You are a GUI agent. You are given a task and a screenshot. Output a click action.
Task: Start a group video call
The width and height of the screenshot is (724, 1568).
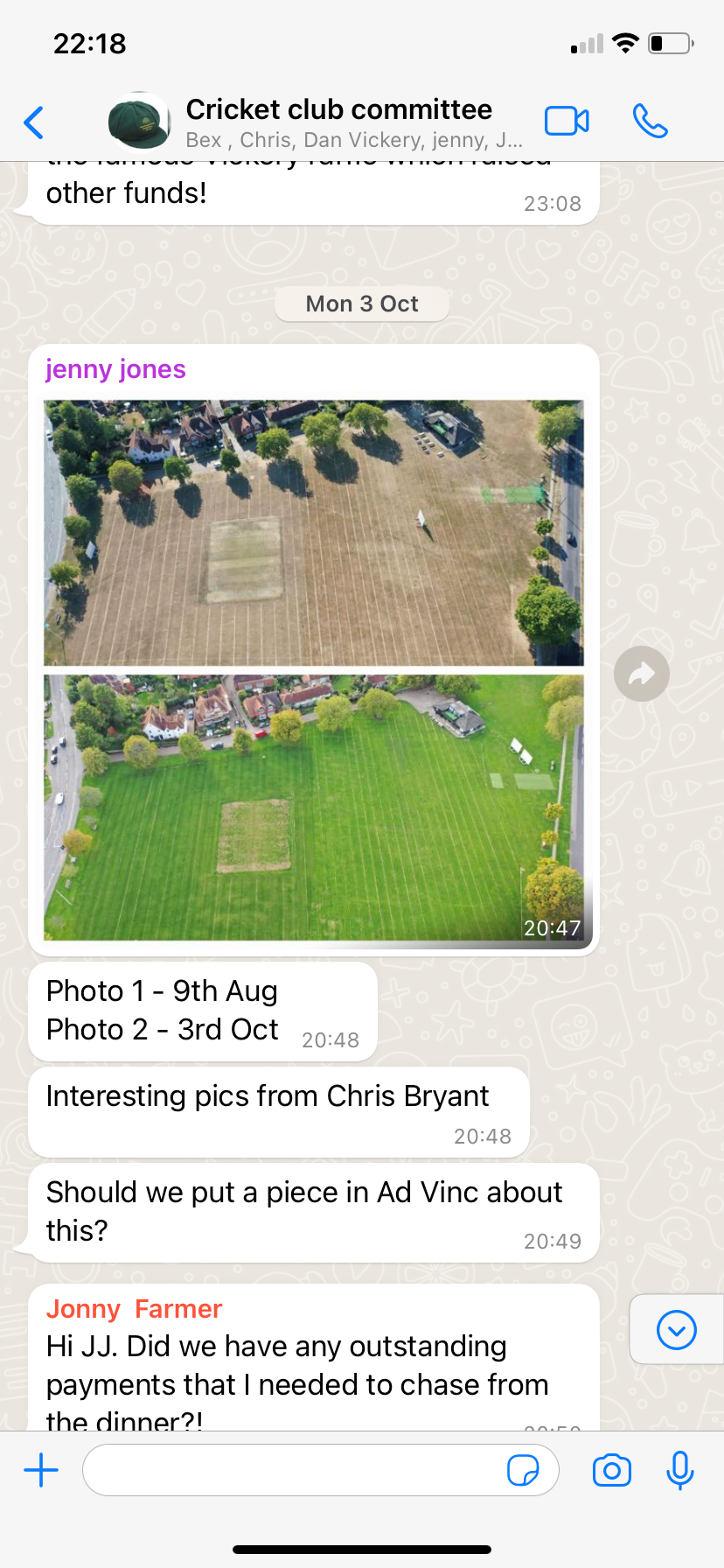click(x=567, y=122)
